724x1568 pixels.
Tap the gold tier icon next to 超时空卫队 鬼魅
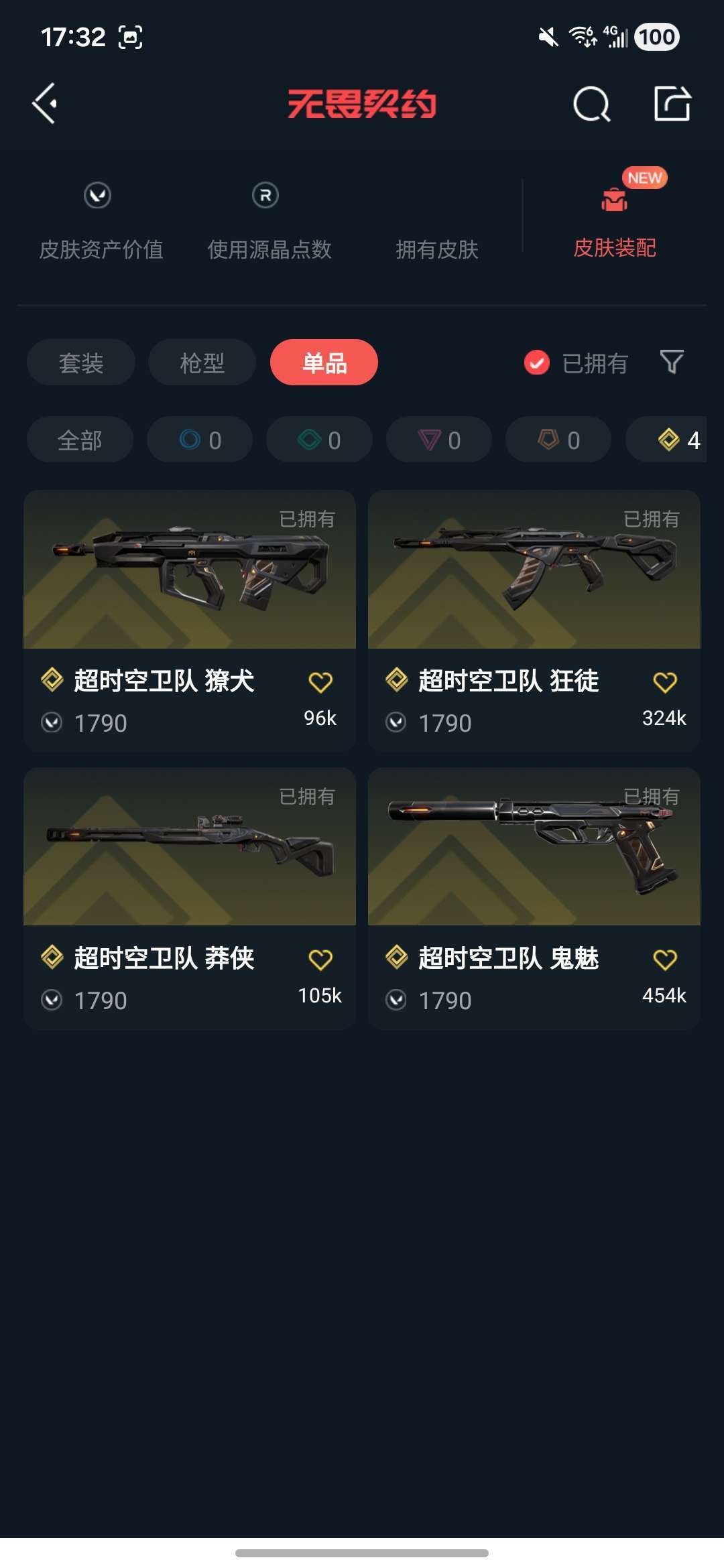[x=397, y=958]
